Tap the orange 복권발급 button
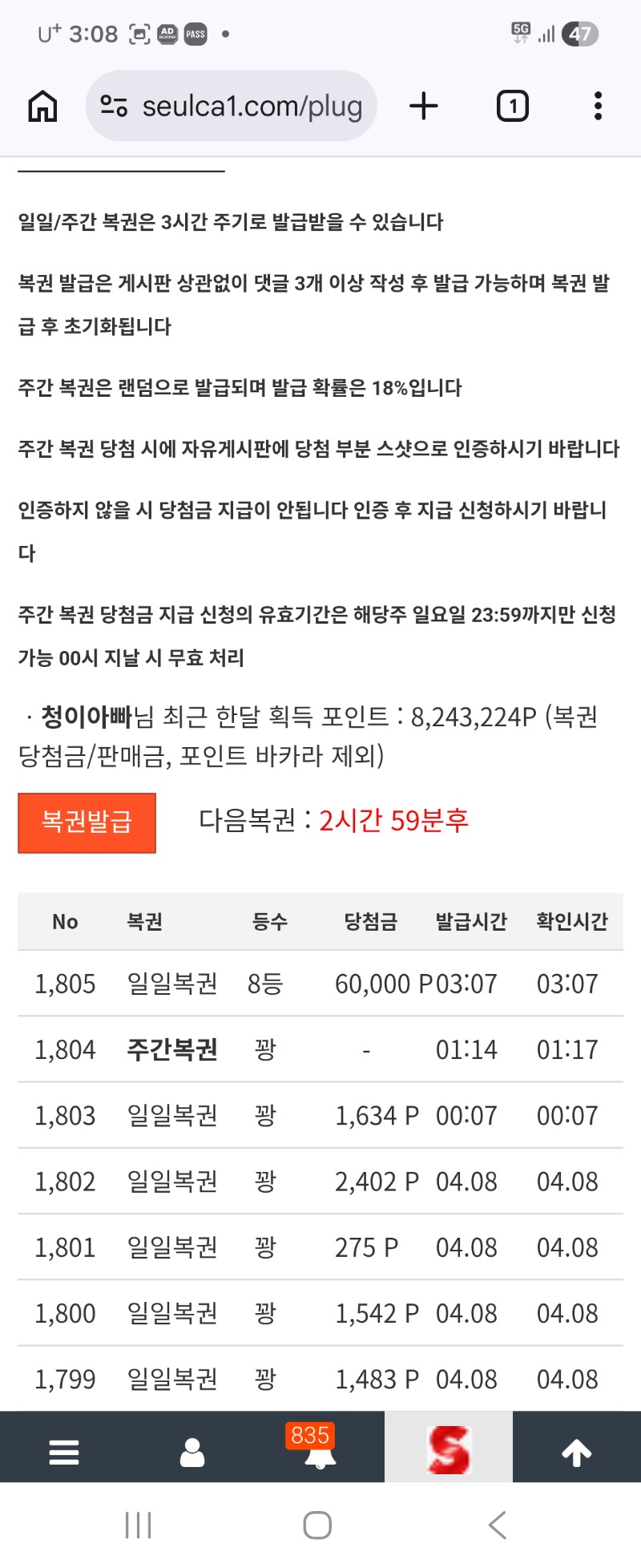This screenshot has width=641, height=1568. point(87,822)
